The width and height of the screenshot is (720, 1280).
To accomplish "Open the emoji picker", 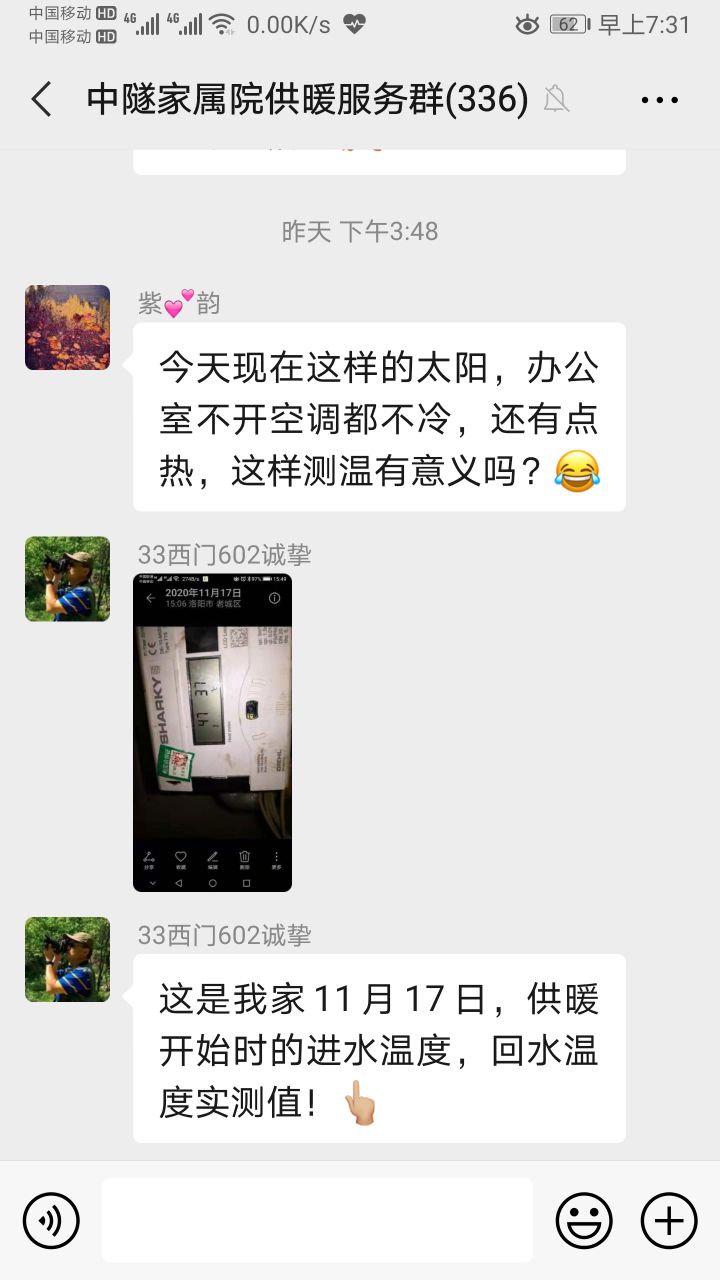I will (584, 1220).
